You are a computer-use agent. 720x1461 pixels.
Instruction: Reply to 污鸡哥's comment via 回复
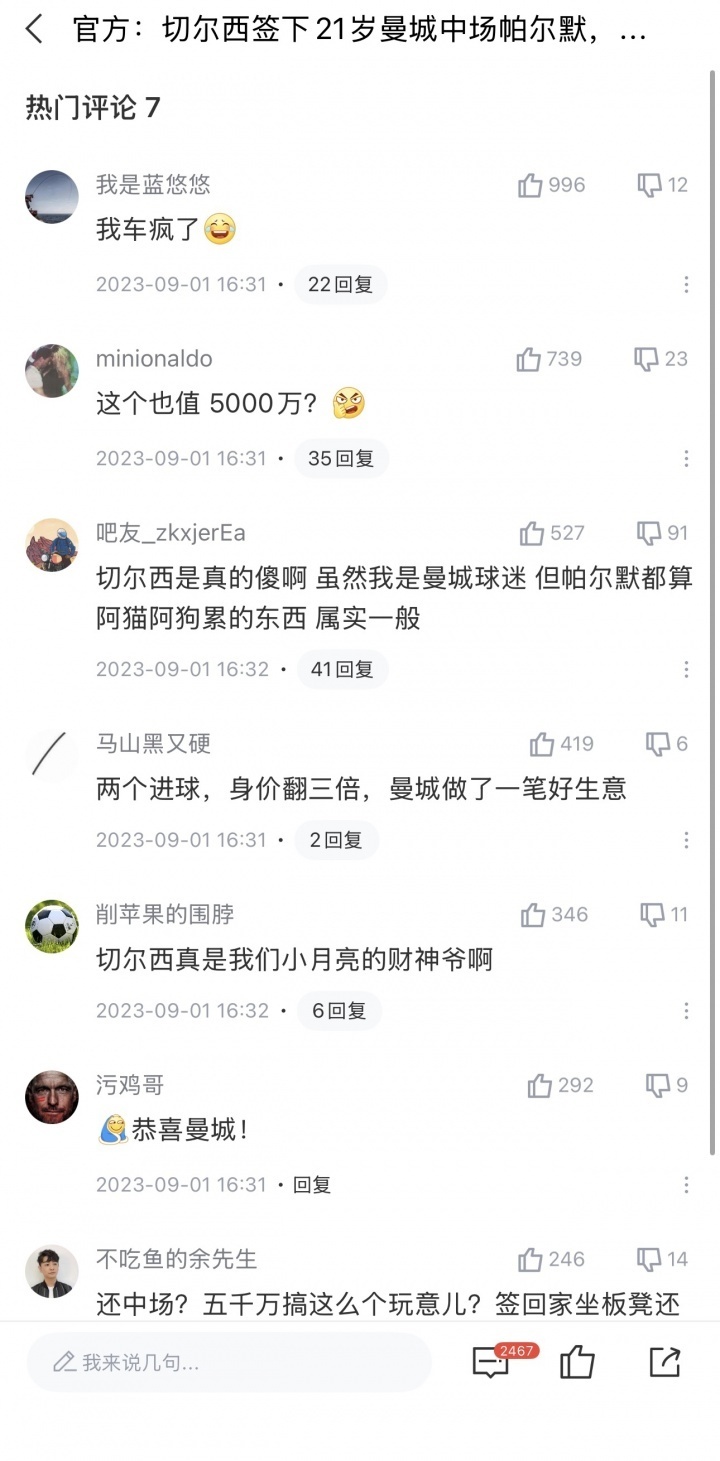coord(312,1185)
